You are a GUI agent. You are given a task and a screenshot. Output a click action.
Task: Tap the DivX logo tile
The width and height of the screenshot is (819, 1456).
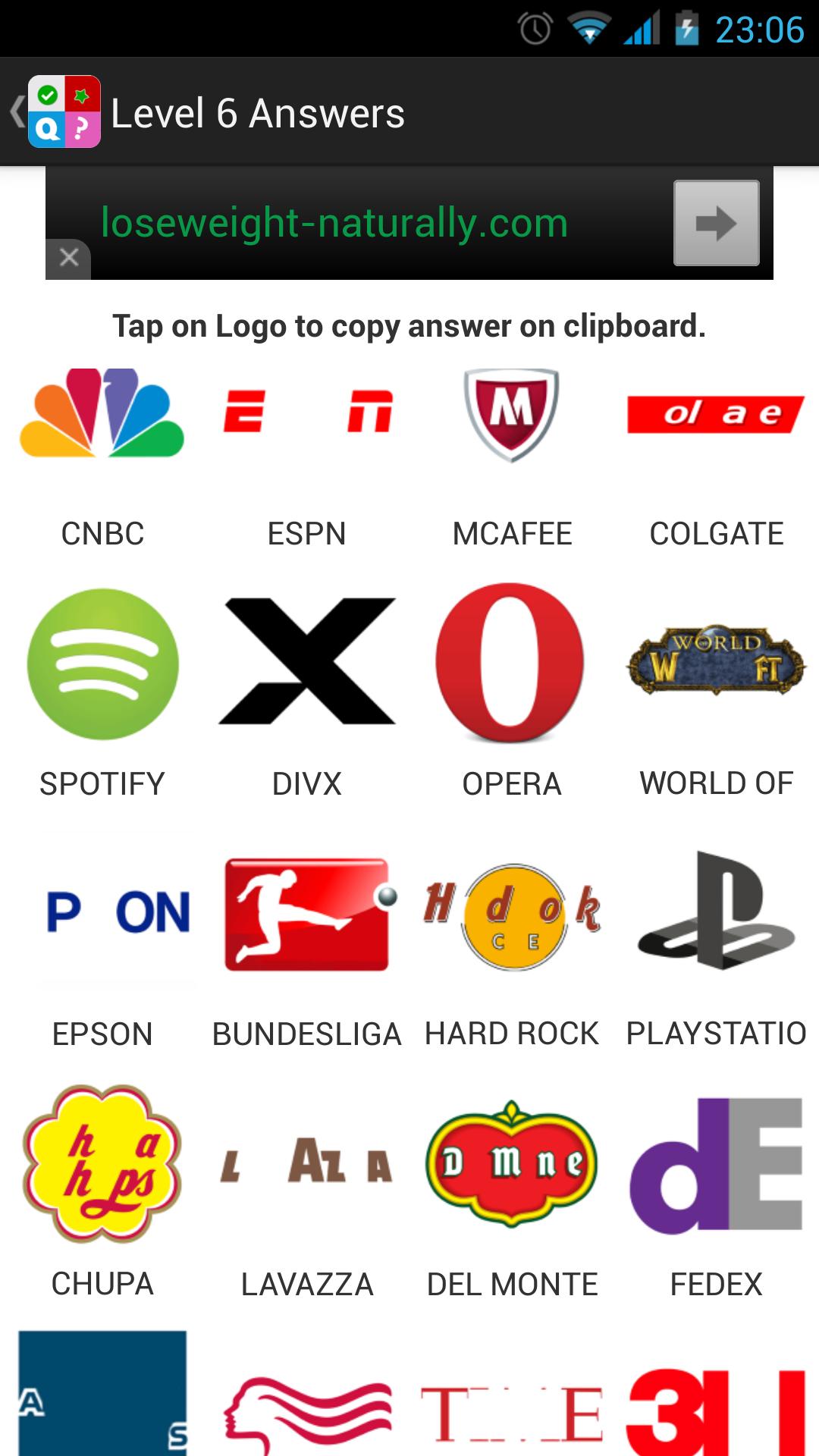tap(307, 661)
